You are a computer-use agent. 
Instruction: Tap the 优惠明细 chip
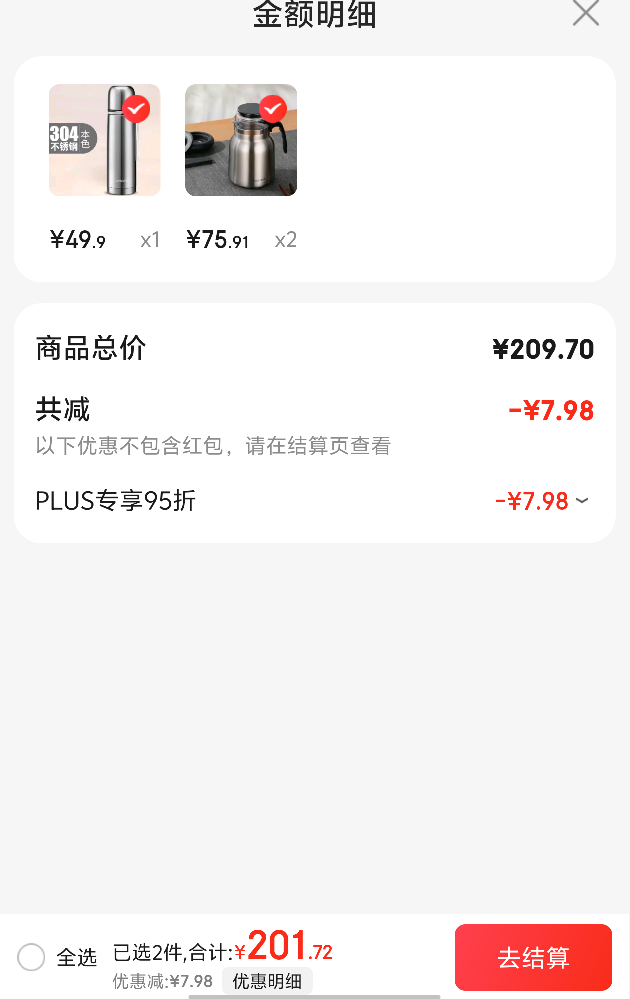click(267, 981)
